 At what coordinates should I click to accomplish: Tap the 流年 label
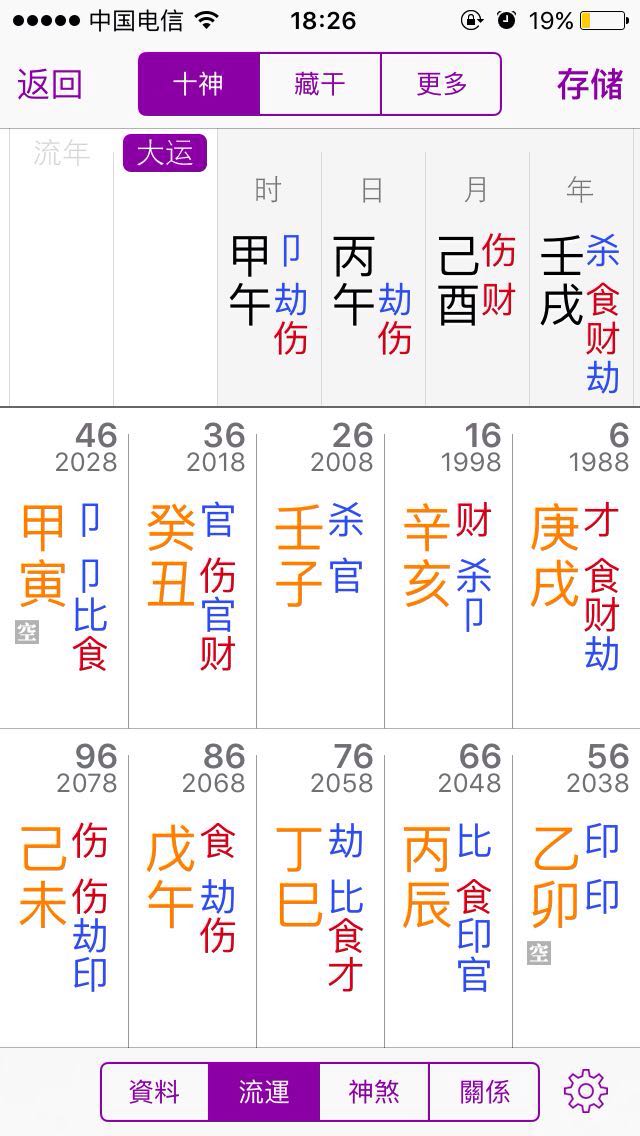click(x=61, y=154)
